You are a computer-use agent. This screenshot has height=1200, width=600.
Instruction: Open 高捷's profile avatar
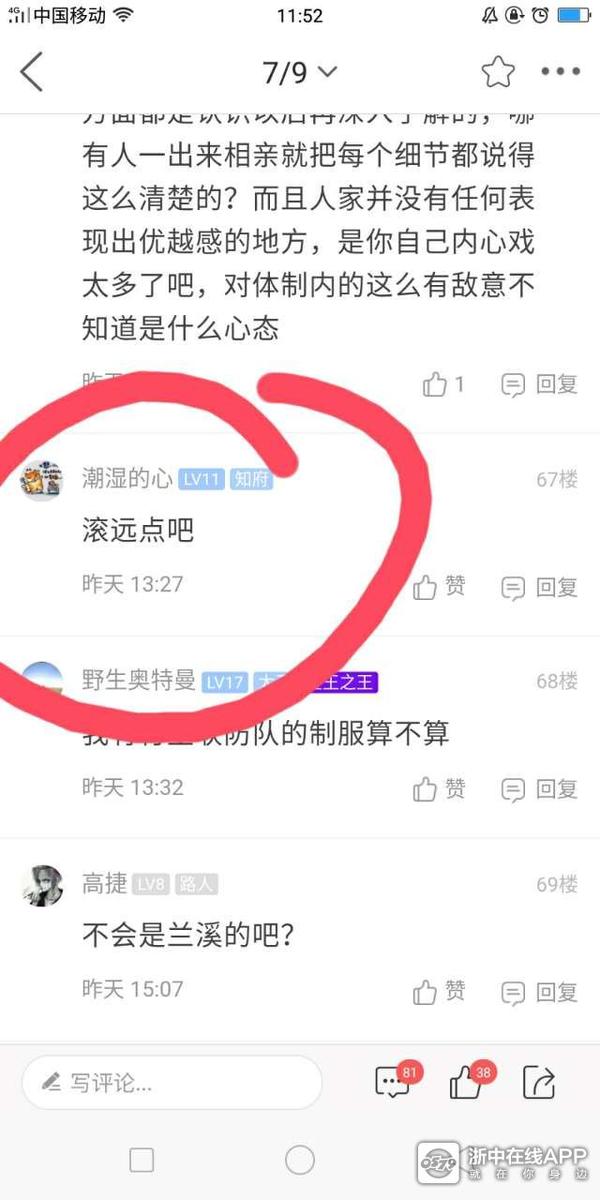pos(42,884)
